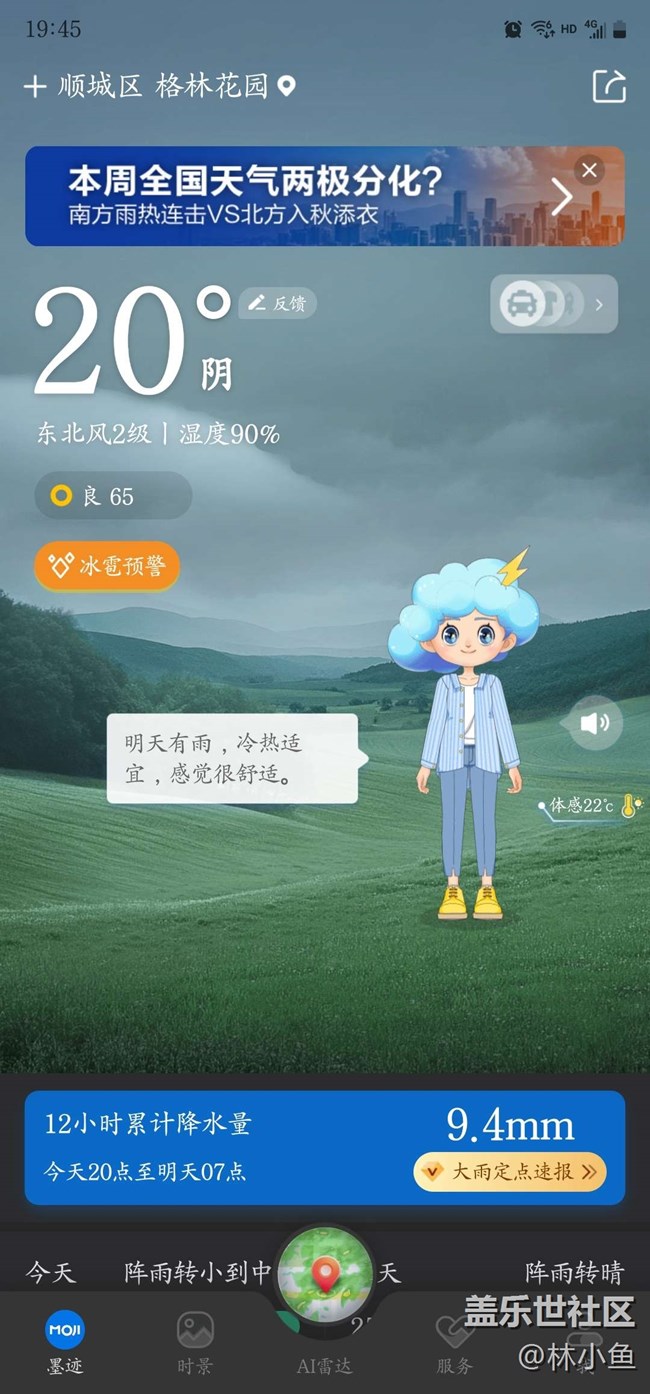Open 大雨定点速报 heavy rain report
The height and width of the screenshot is (1394, 650).
(x=510, y=1171)
